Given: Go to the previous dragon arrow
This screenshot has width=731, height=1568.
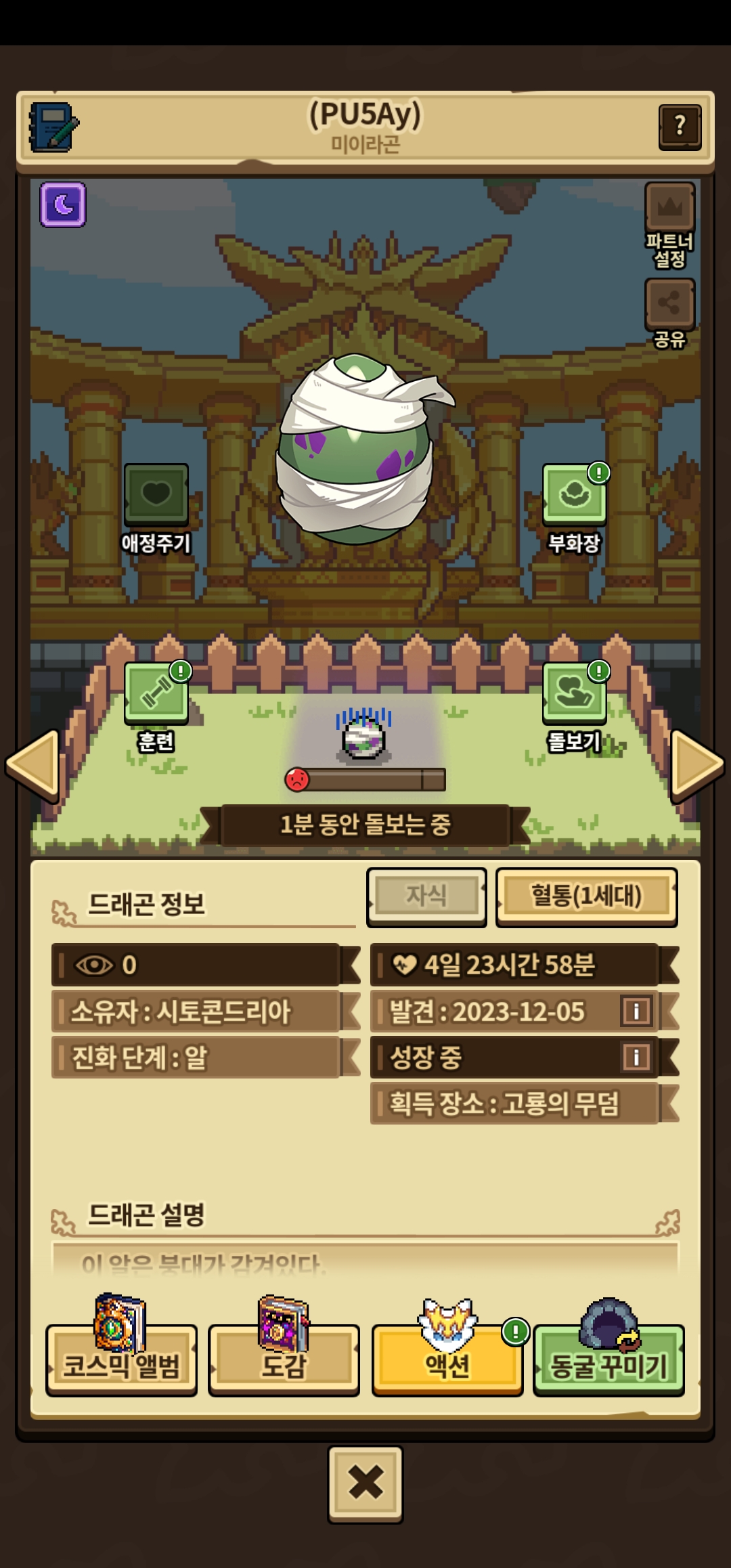Looking at the screenshot, I should pos(34,764).
